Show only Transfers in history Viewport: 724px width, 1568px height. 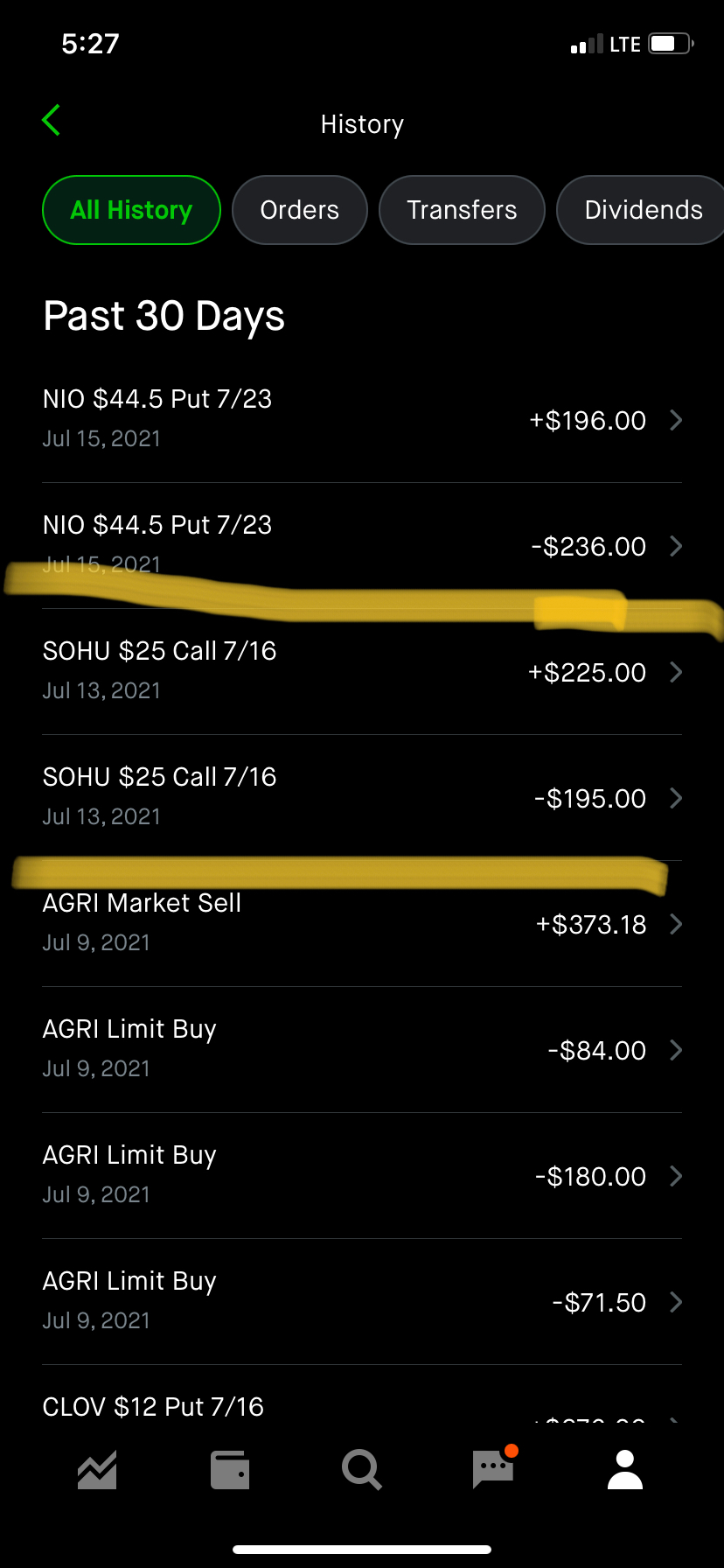point(462,210)
